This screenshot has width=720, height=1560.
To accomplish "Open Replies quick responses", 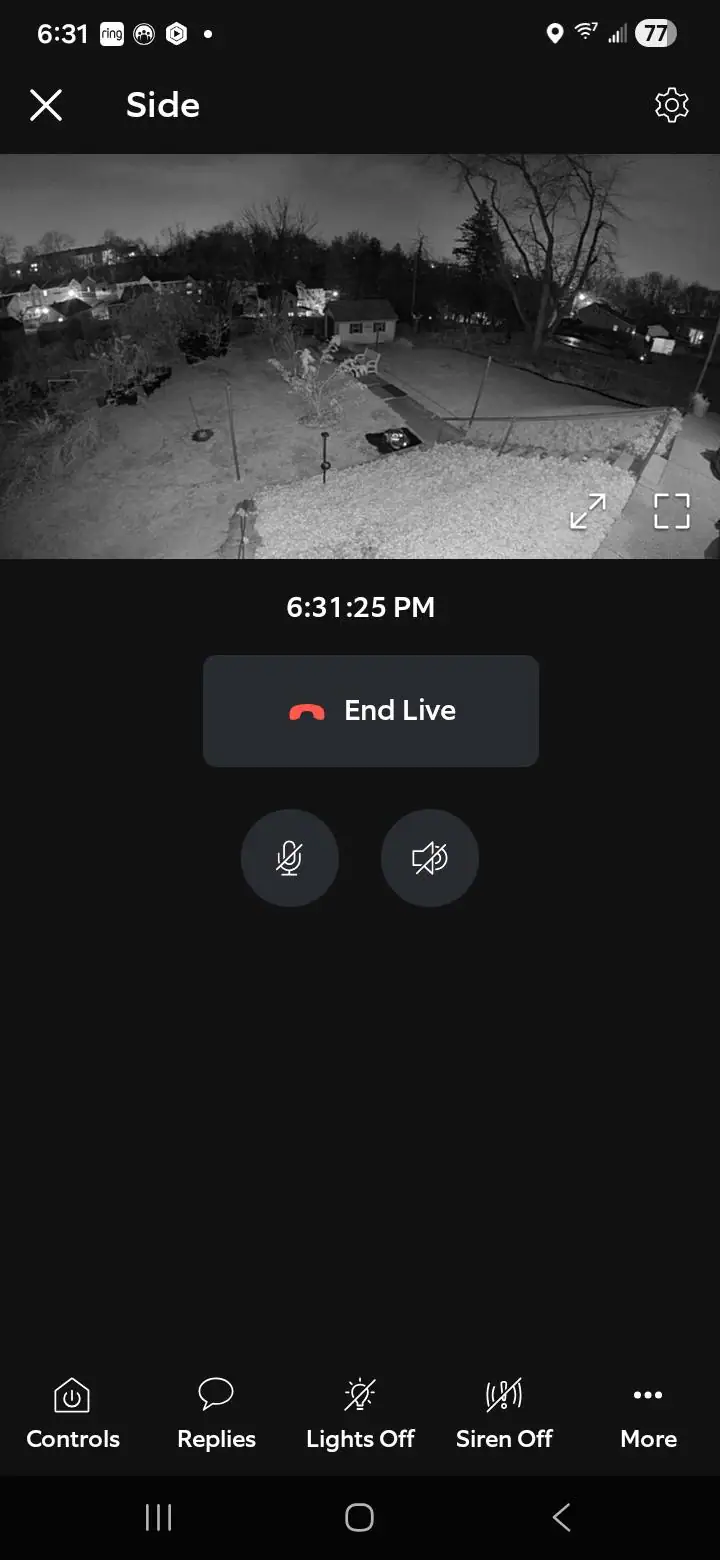I will pyautogui.click(x=216, y=1414).
